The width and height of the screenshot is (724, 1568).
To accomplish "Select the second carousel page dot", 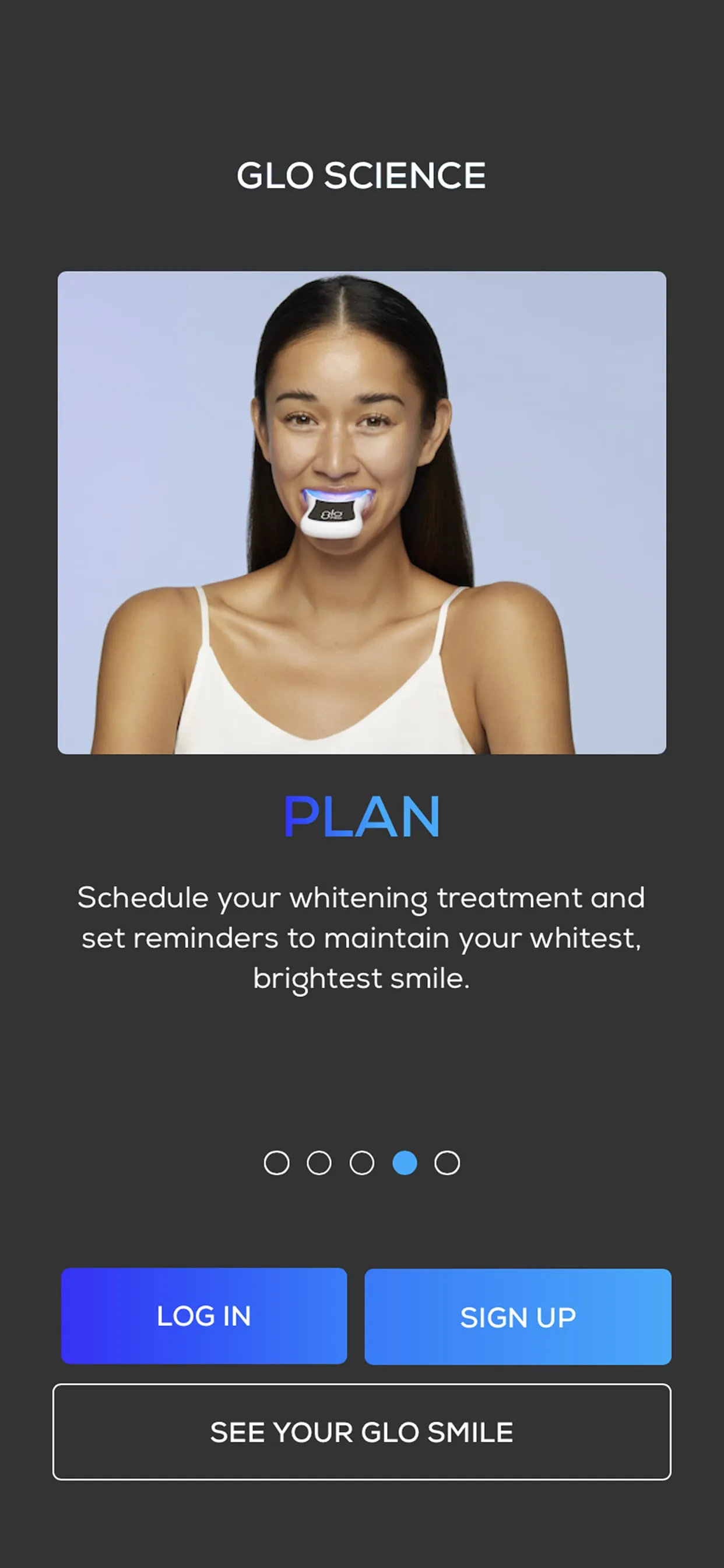I will (320, 1163).
